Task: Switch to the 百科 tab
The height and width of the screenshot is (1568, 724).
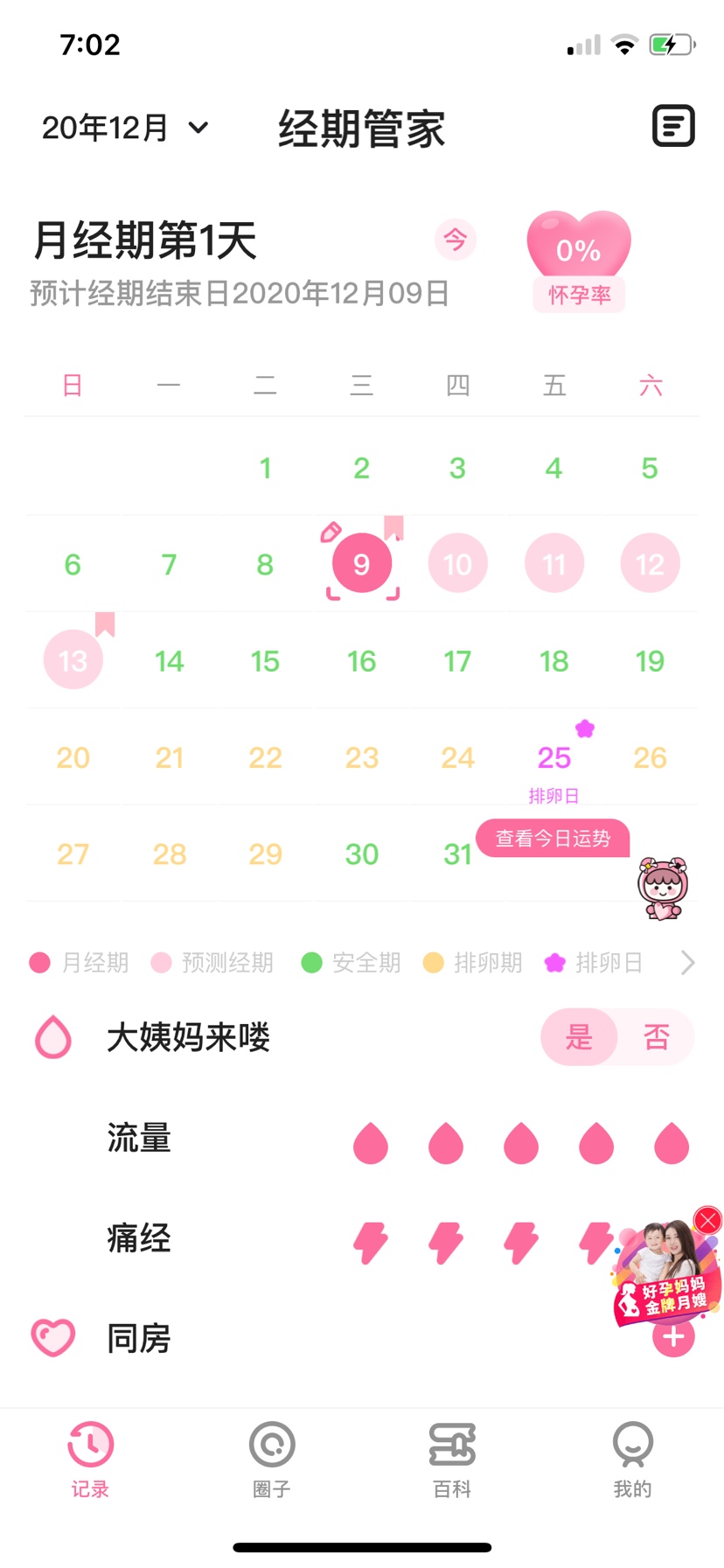Action: tap(452, 1459)
